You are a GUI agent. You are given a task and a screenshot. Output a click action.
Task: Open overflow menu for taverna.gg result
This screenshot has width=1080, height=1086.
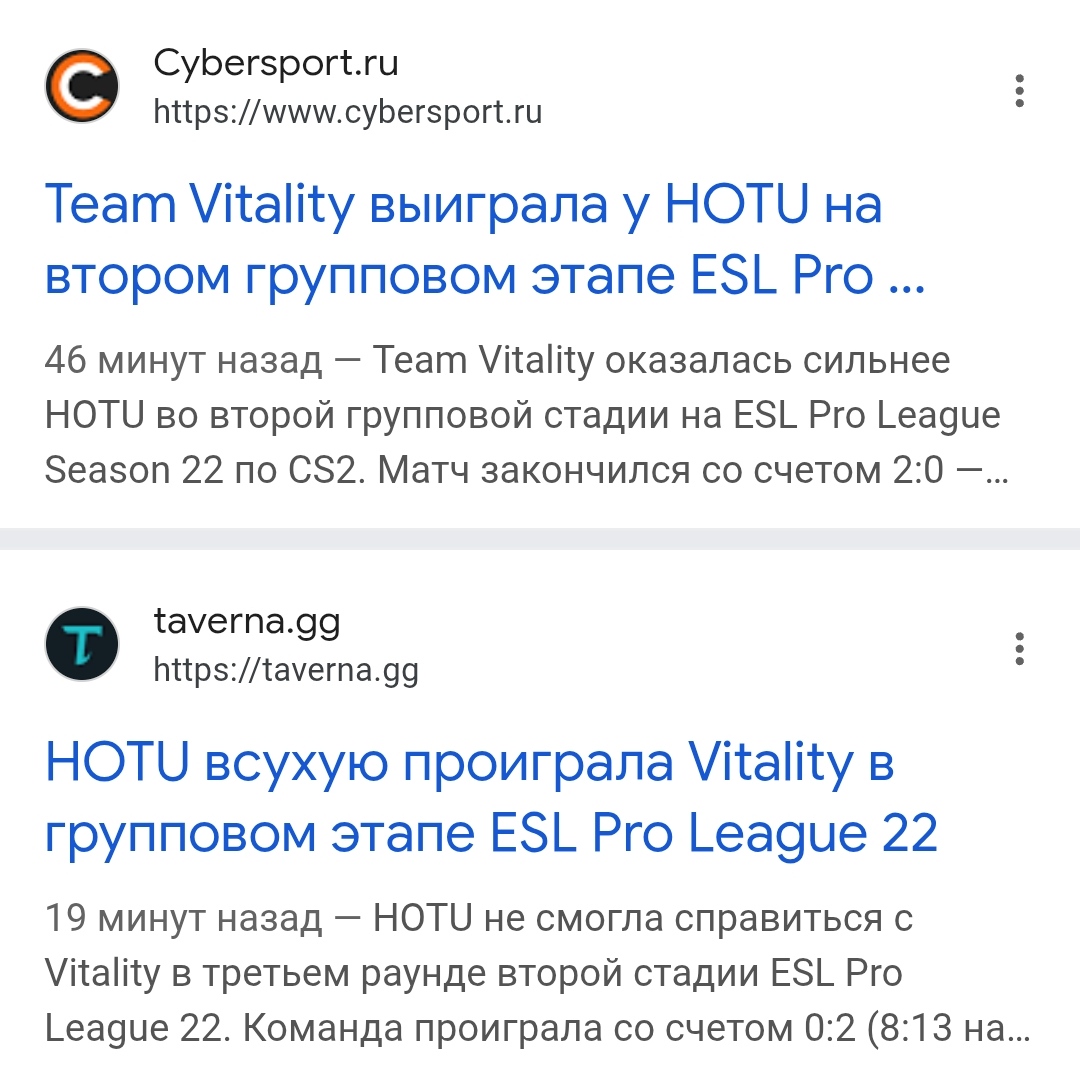pyautogui.click(x=1019, y=649)
